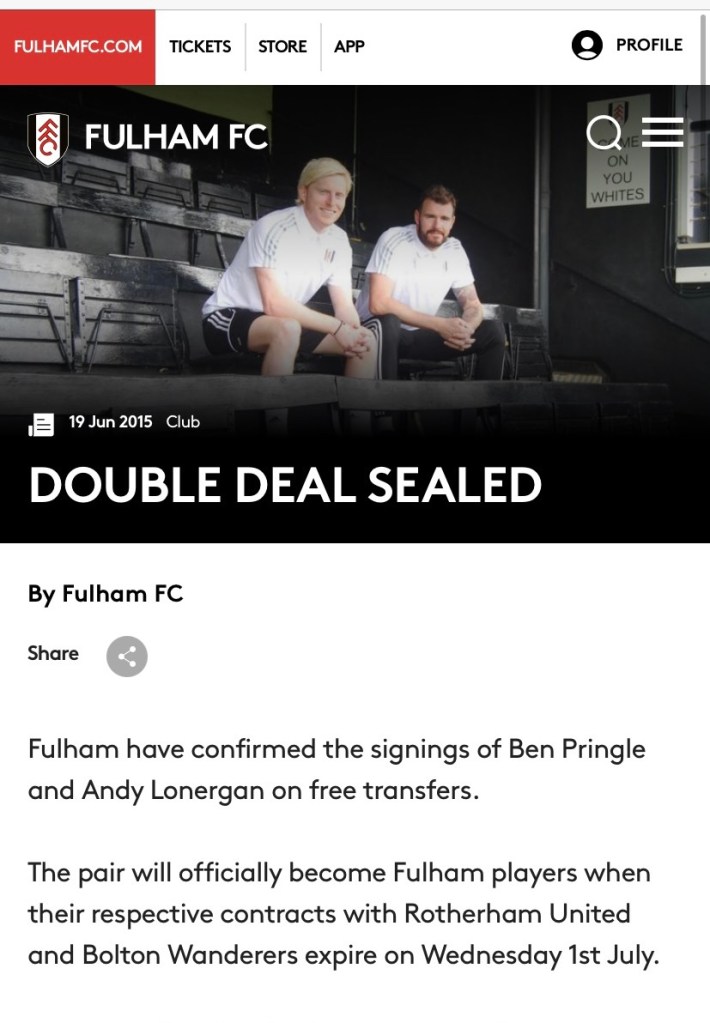Screen dimensions: 710x1023
Task: Open the App link in the top bar
Action: 349,47
